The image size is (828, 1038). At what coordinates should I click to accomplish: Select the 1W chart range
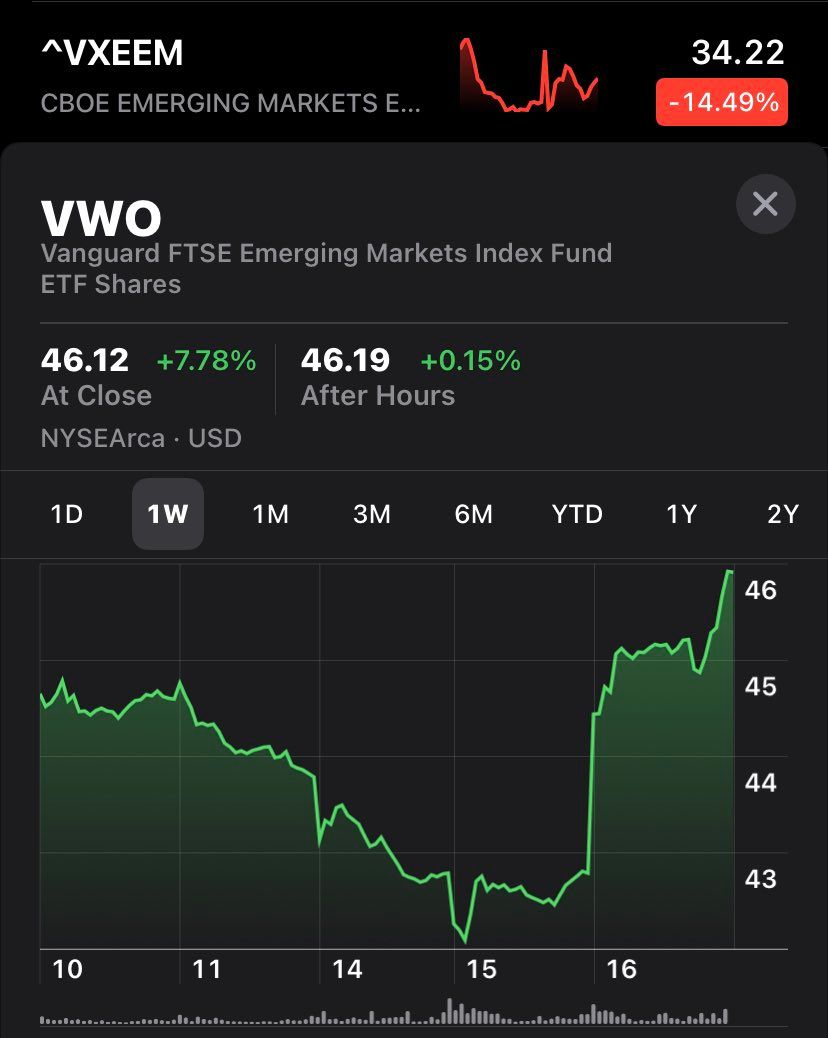click(x=168, y=514)
